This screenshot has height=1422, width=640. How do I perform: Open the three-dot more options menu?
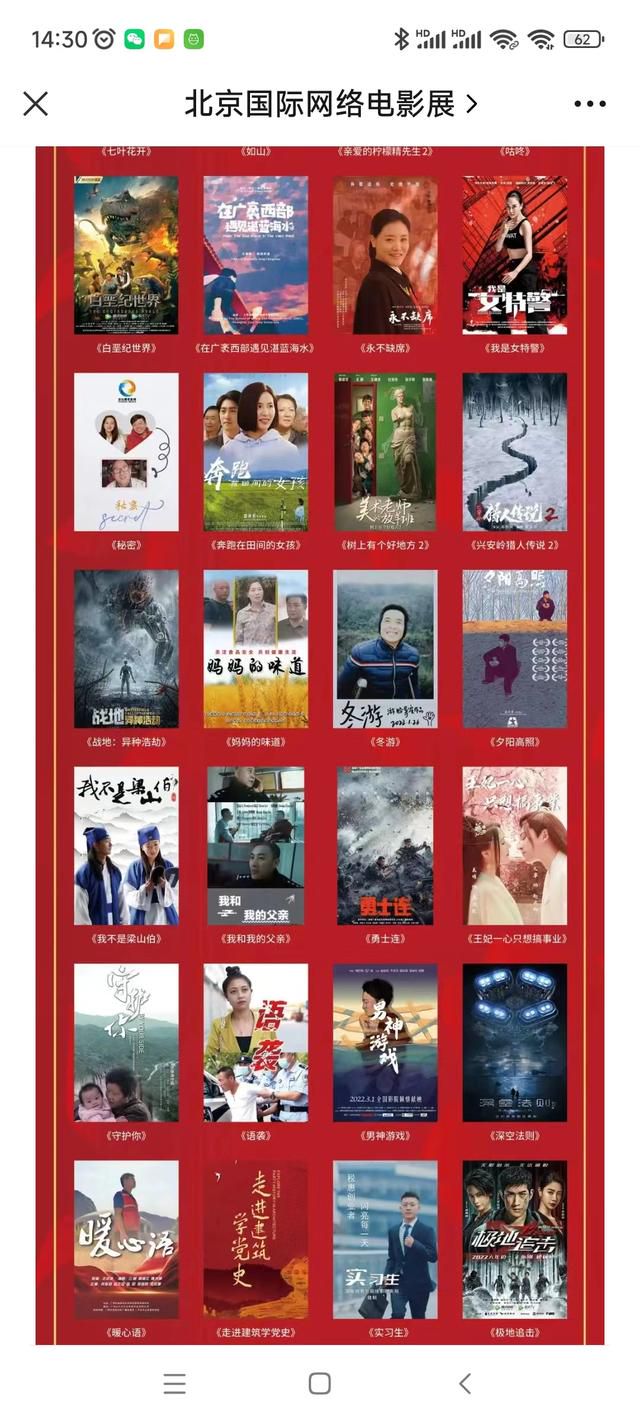(590, 104)
